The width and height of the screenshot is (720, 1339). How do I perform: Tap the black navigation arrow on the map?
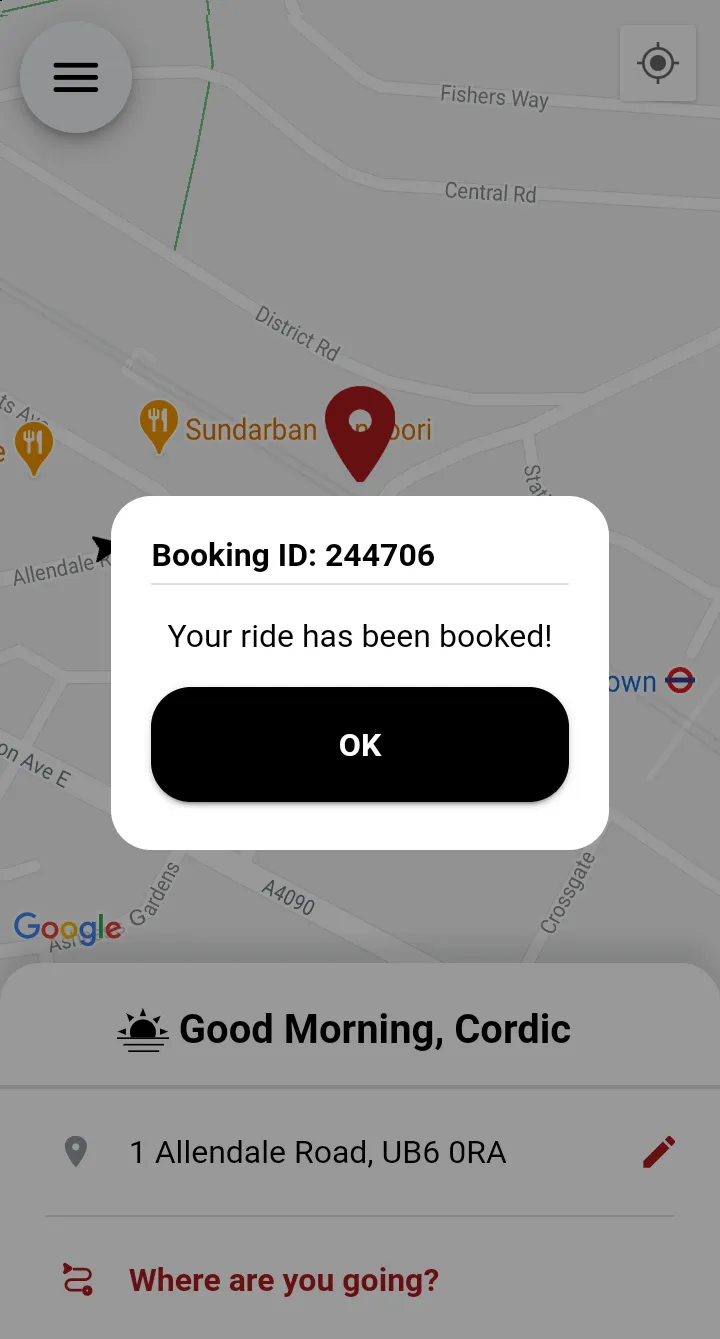[x=105, y=548]
